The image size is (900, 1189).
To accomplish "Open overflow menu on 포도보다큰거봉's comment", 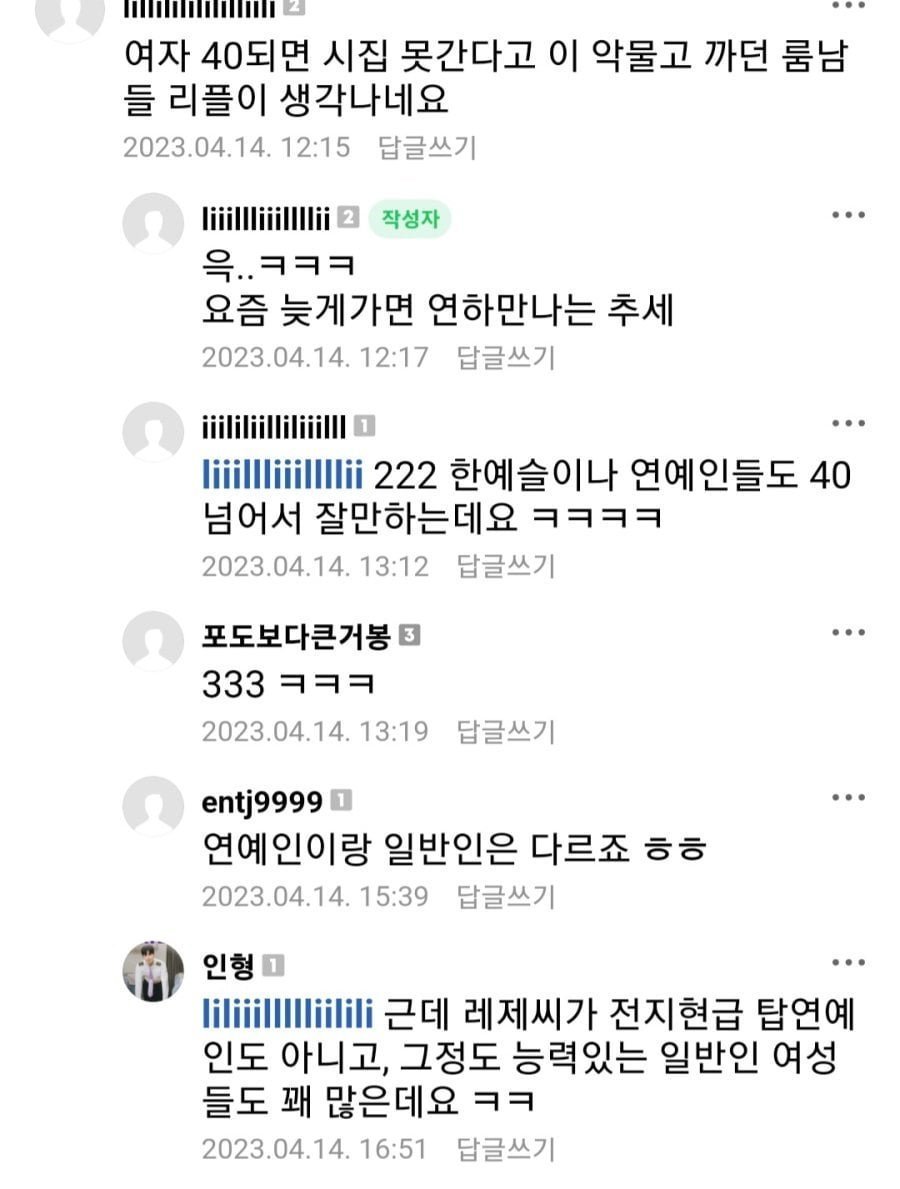I will coord(848,634).
